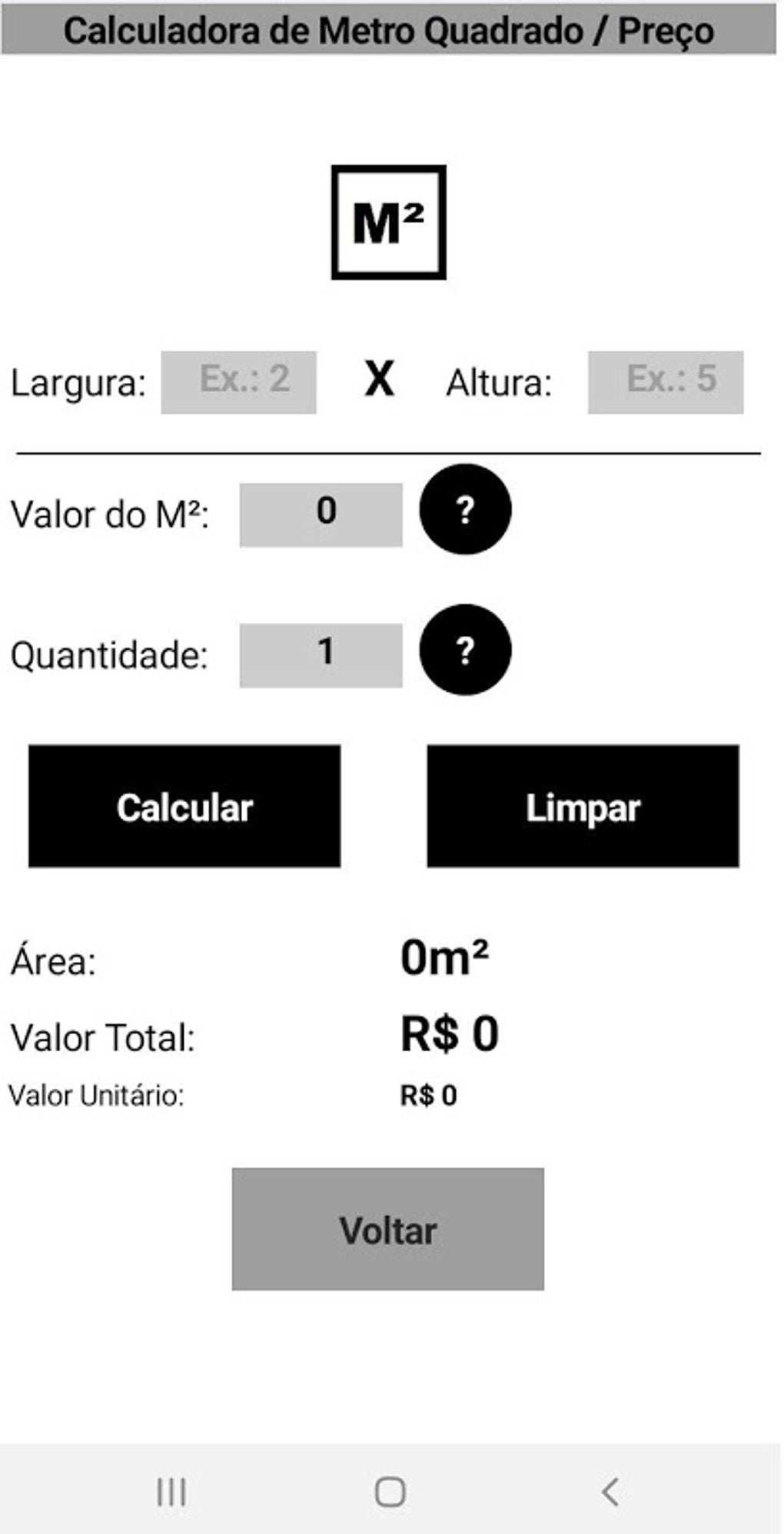Click the Largura input showing Ex.: 2

click(239, 382)
